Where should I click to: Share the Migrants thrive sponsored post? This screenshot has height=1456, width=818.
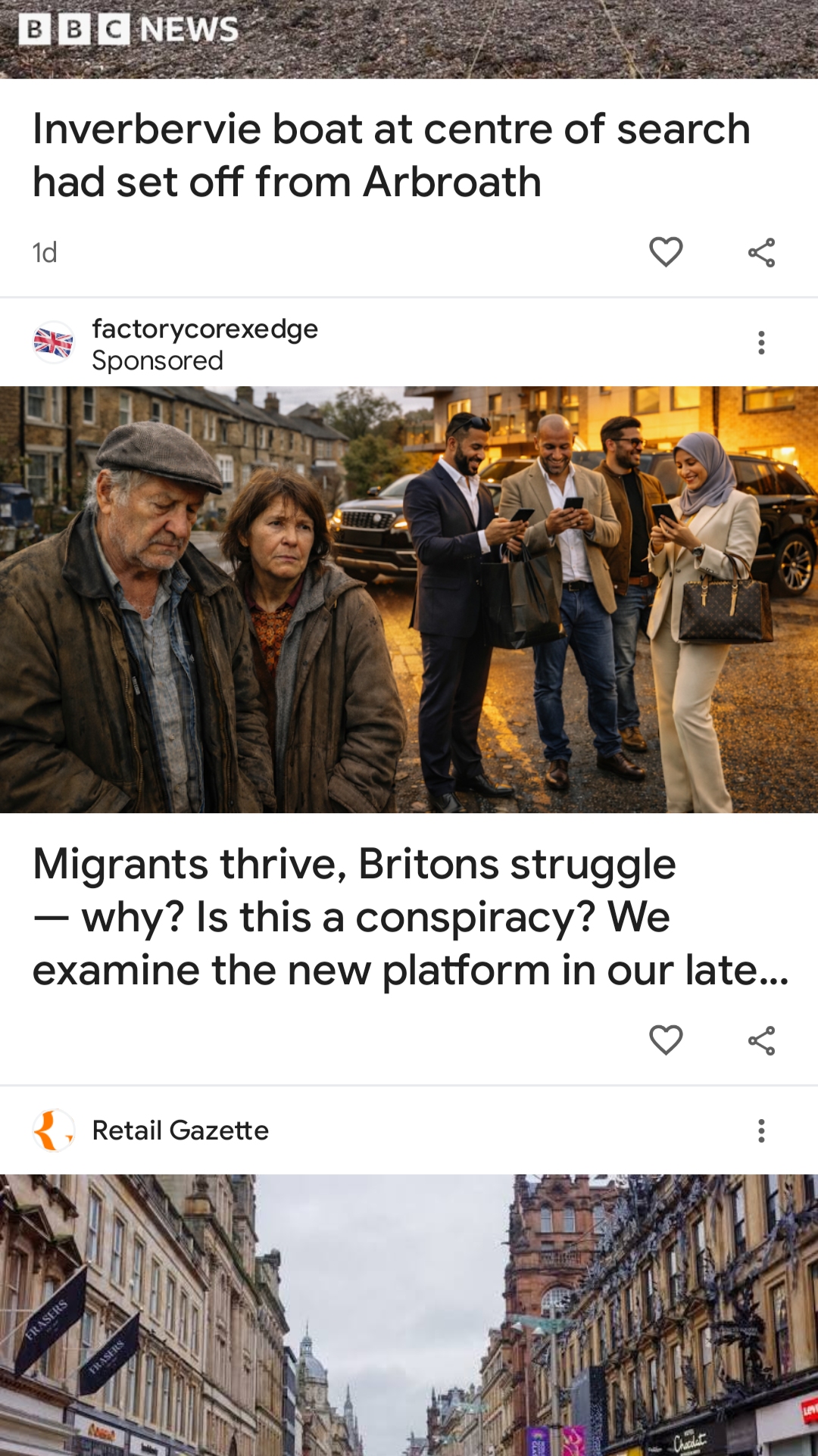point(761,1040)
